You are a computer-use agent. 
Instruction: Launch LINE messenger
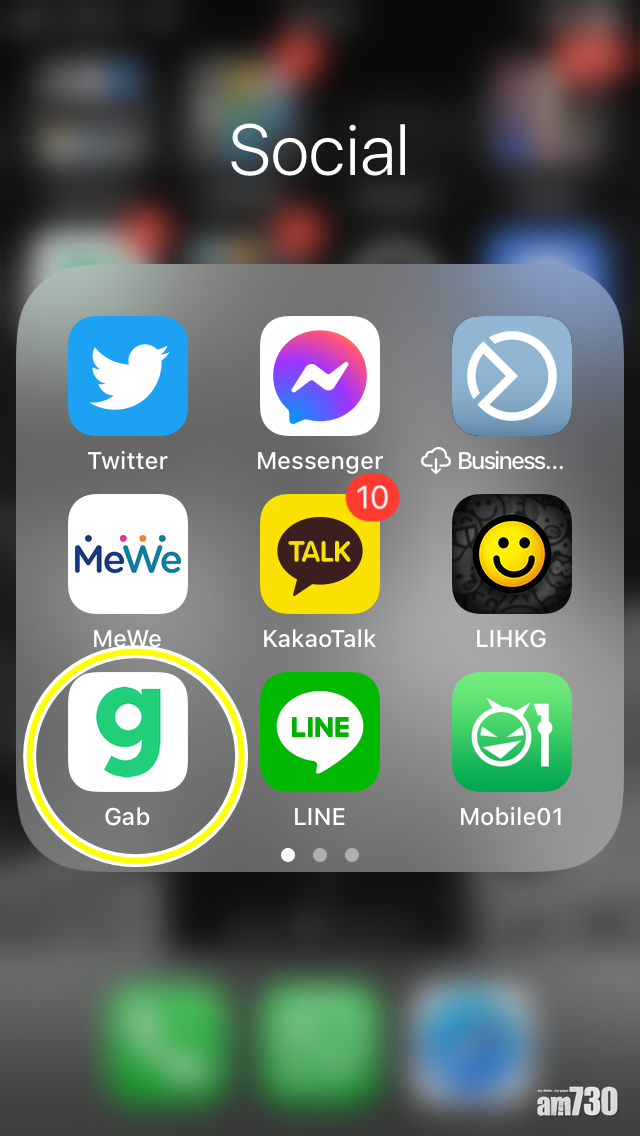click(x=320, y=732)
